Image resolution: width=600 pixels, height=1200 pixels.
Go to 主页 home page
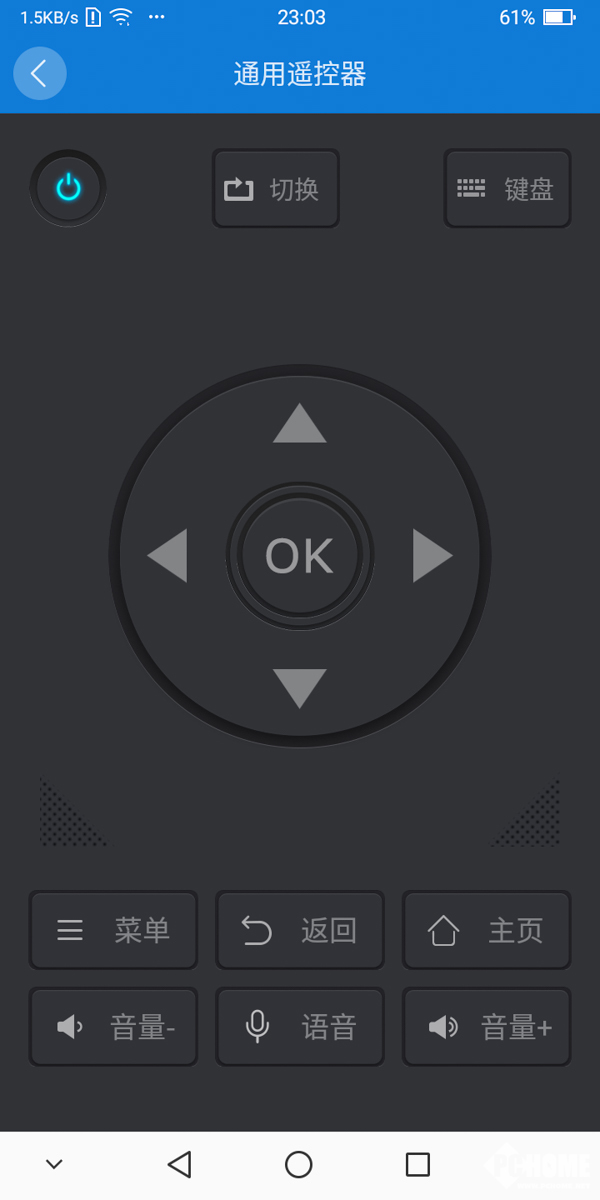[487, 931]
